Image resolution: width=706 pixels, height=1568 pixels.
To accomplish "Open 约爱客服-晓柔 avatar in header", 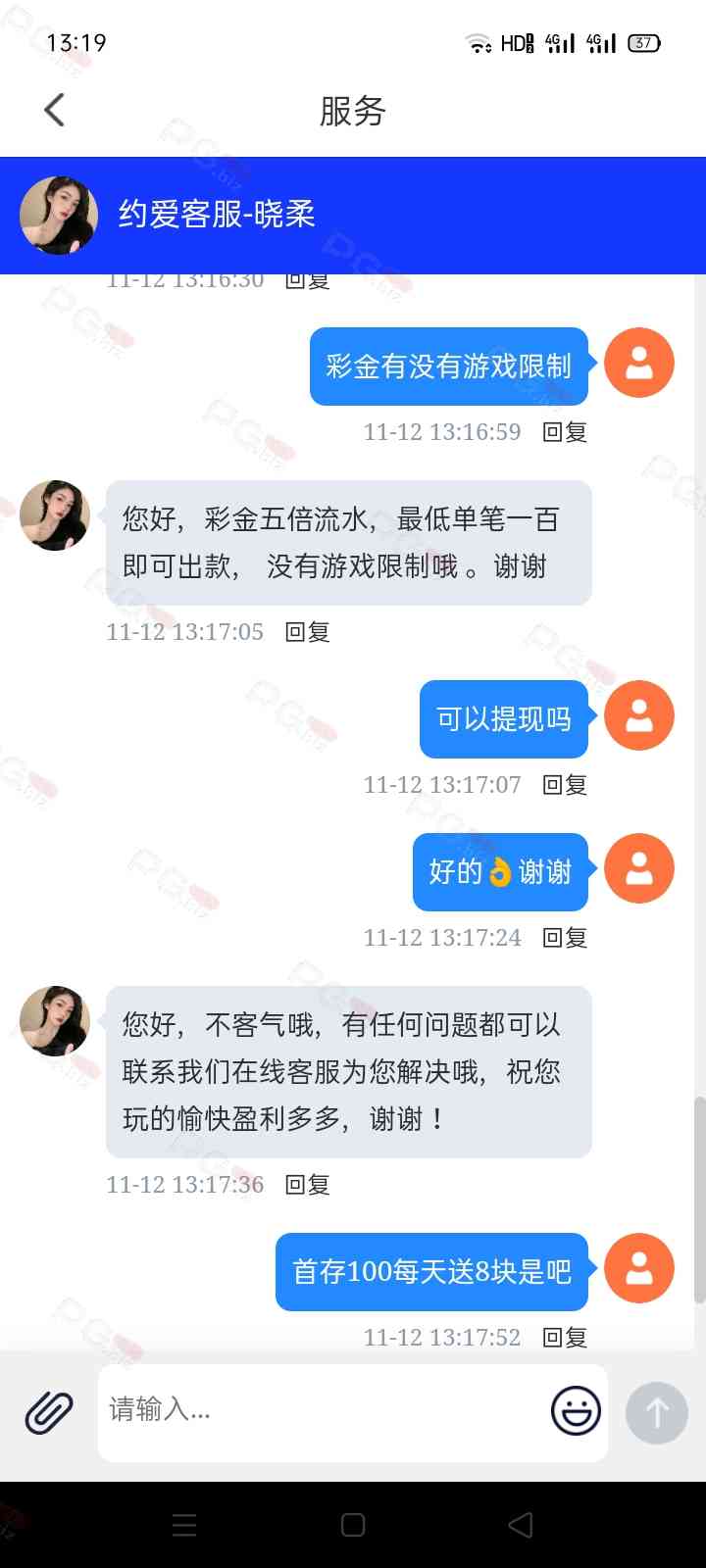I will point(59,216).
